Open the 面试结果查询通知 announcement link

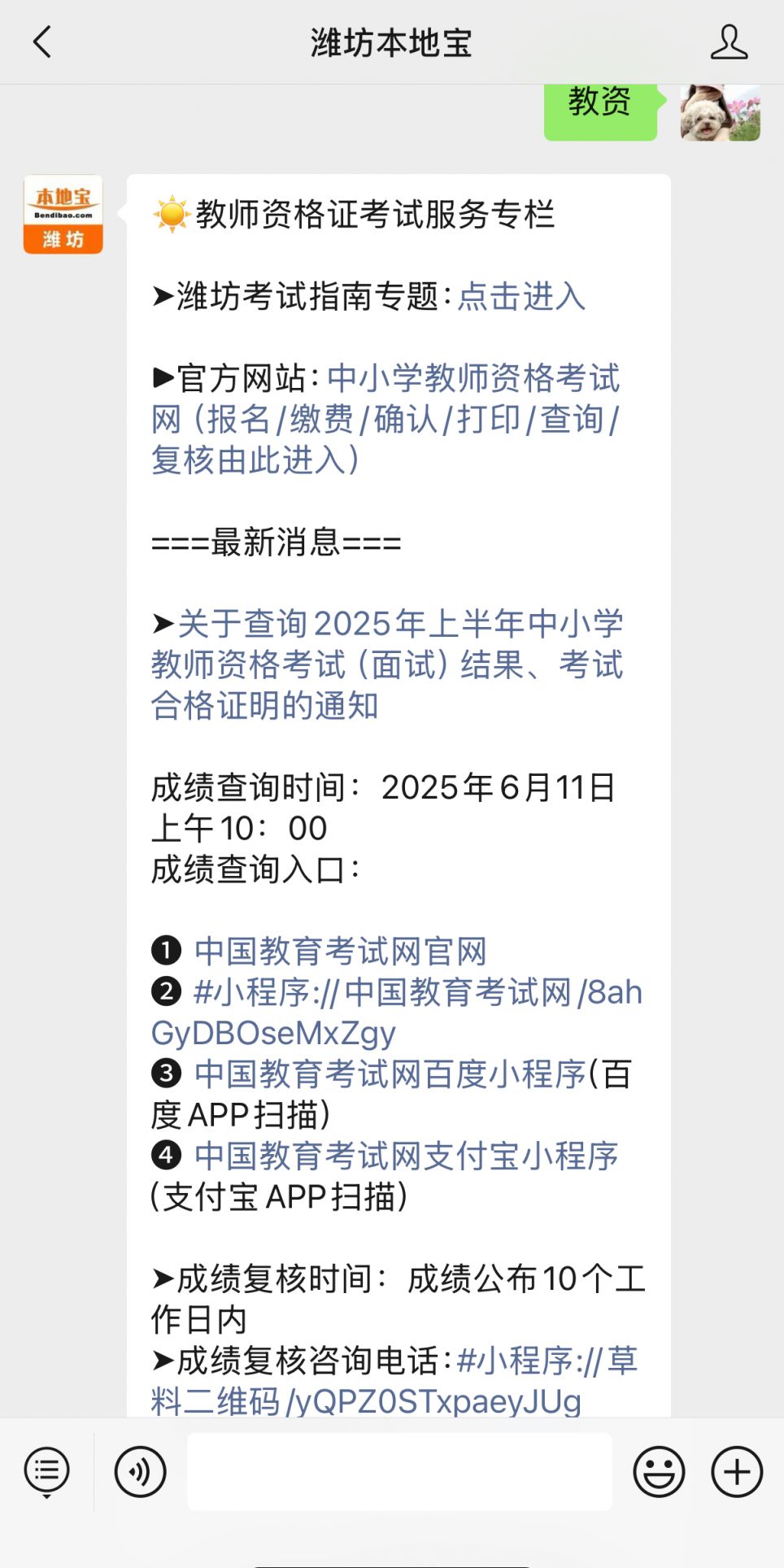pos(388,666)
